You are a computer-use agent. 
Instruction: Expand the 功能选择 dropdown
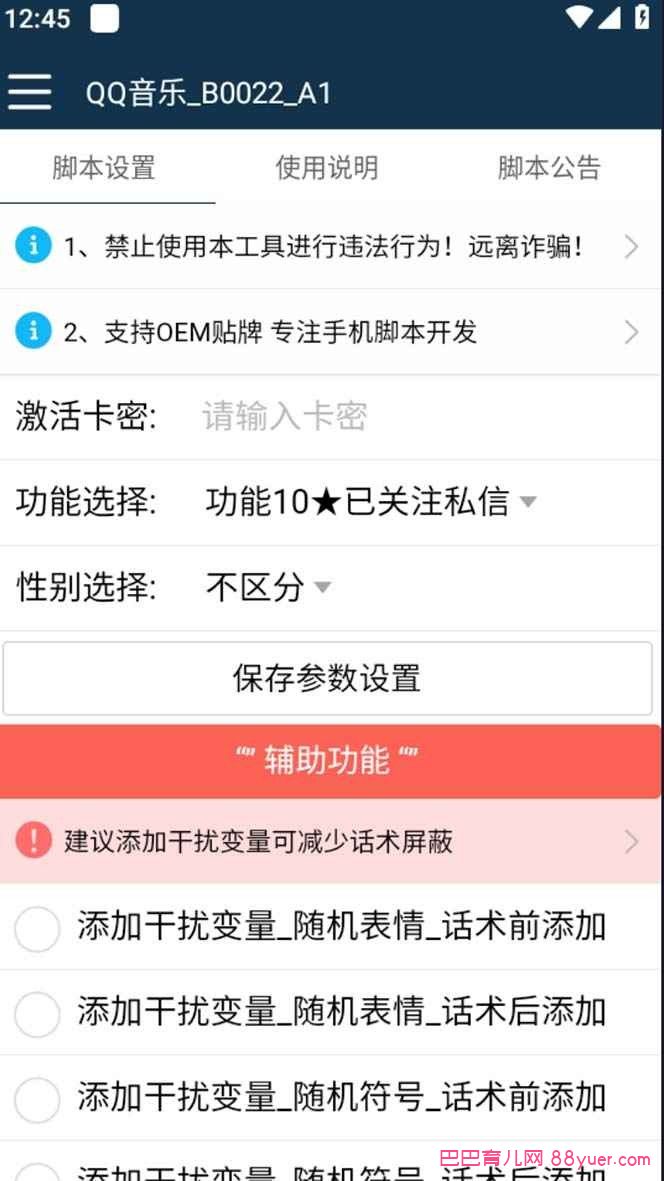371,502
